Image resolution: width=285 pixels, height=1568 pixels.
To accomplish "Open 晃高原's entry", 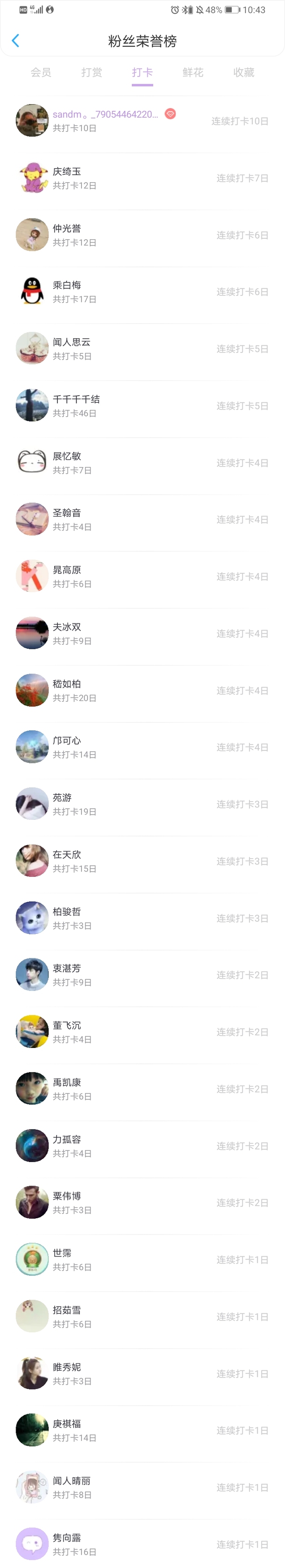I will click(x=142, y=577).
